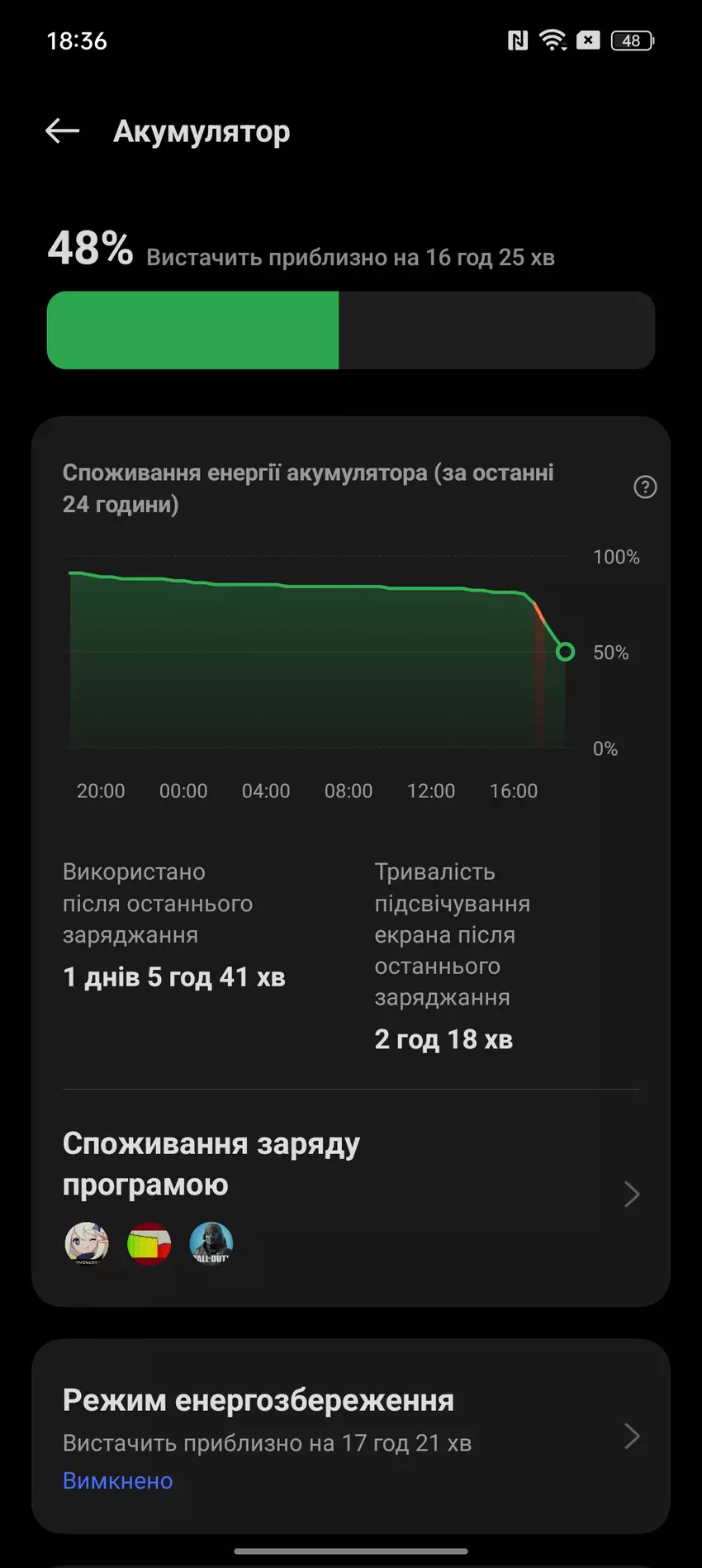Image resolution: width=702 pixels, height=1568 pixels.
Task: Open Режим енергозбереження settings
Action: (x=350, y=1437)
